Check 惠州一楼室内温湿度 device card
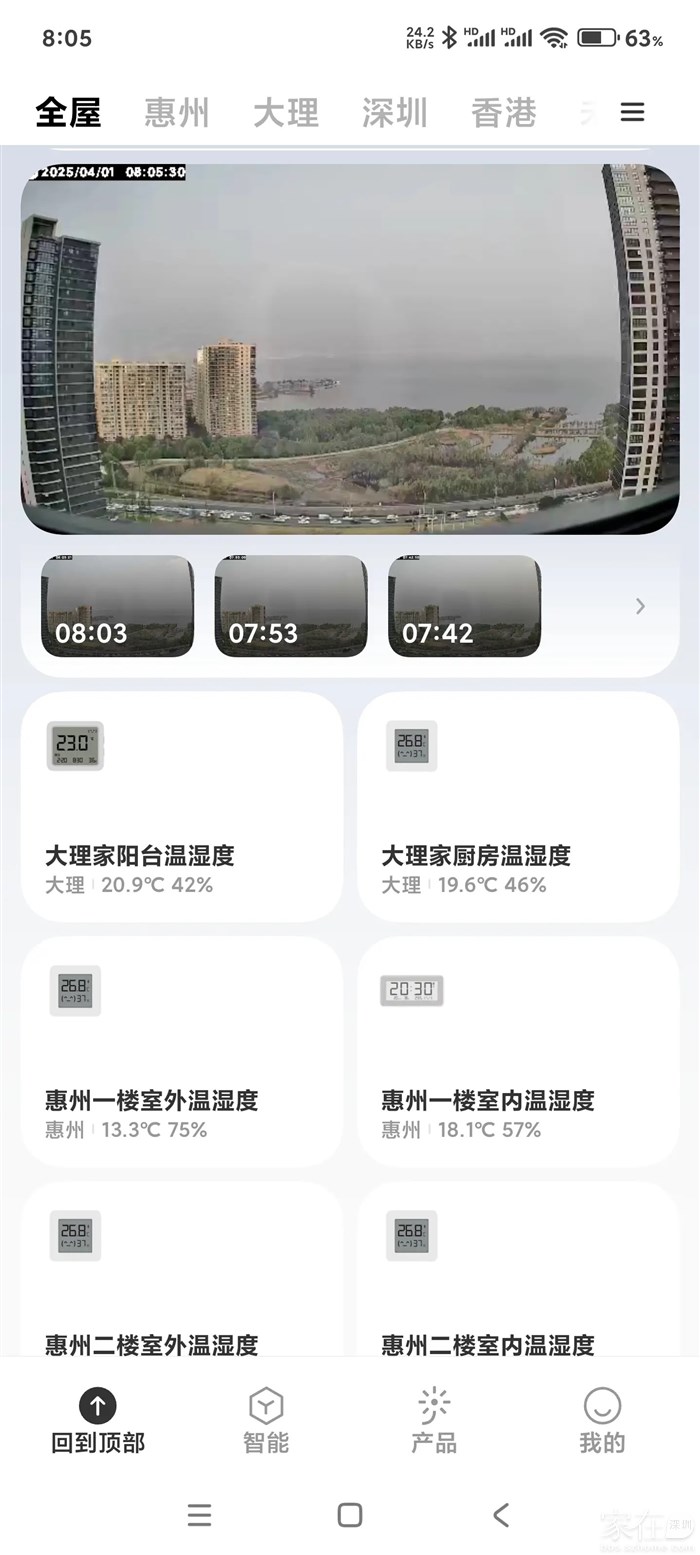 tap(518, 1052)
